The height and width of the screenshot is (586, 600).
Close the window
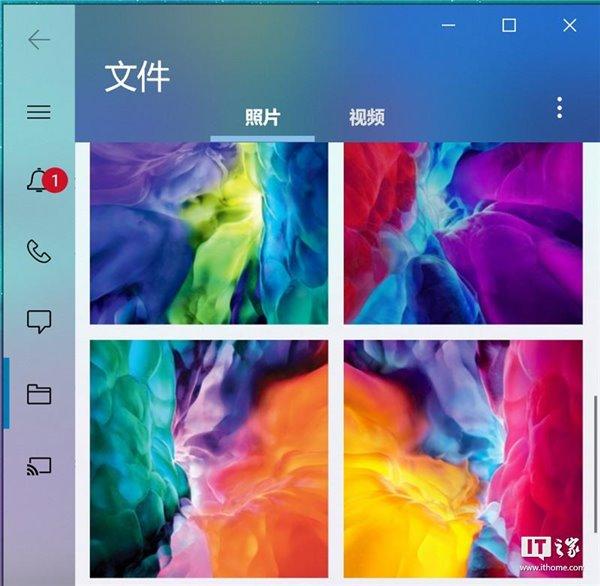[570, 26]
